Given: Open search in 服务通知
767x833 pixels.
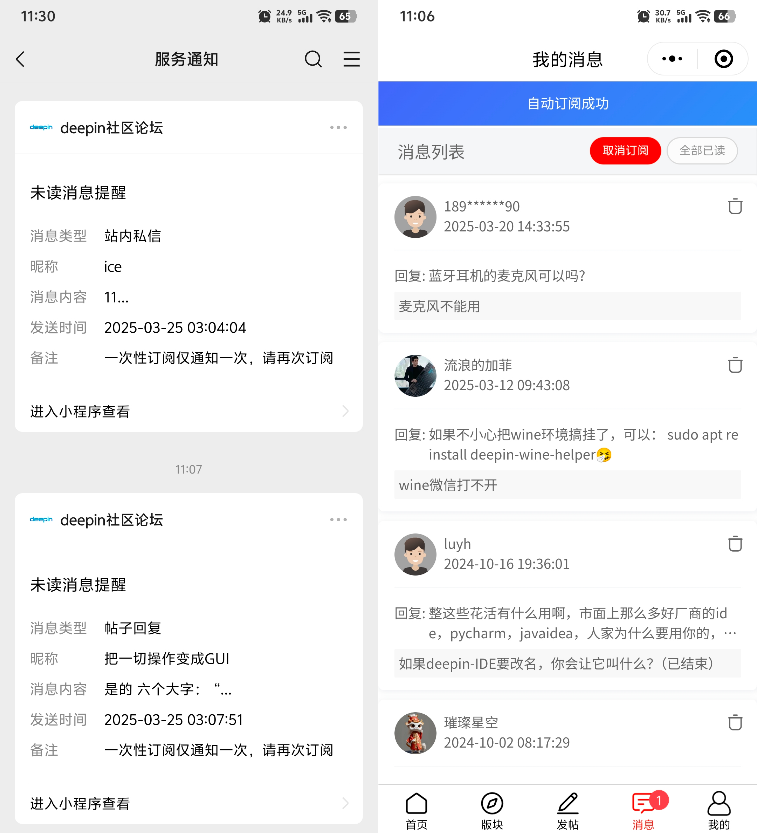Looking at the screenshot, I should (x=313, y=60).
